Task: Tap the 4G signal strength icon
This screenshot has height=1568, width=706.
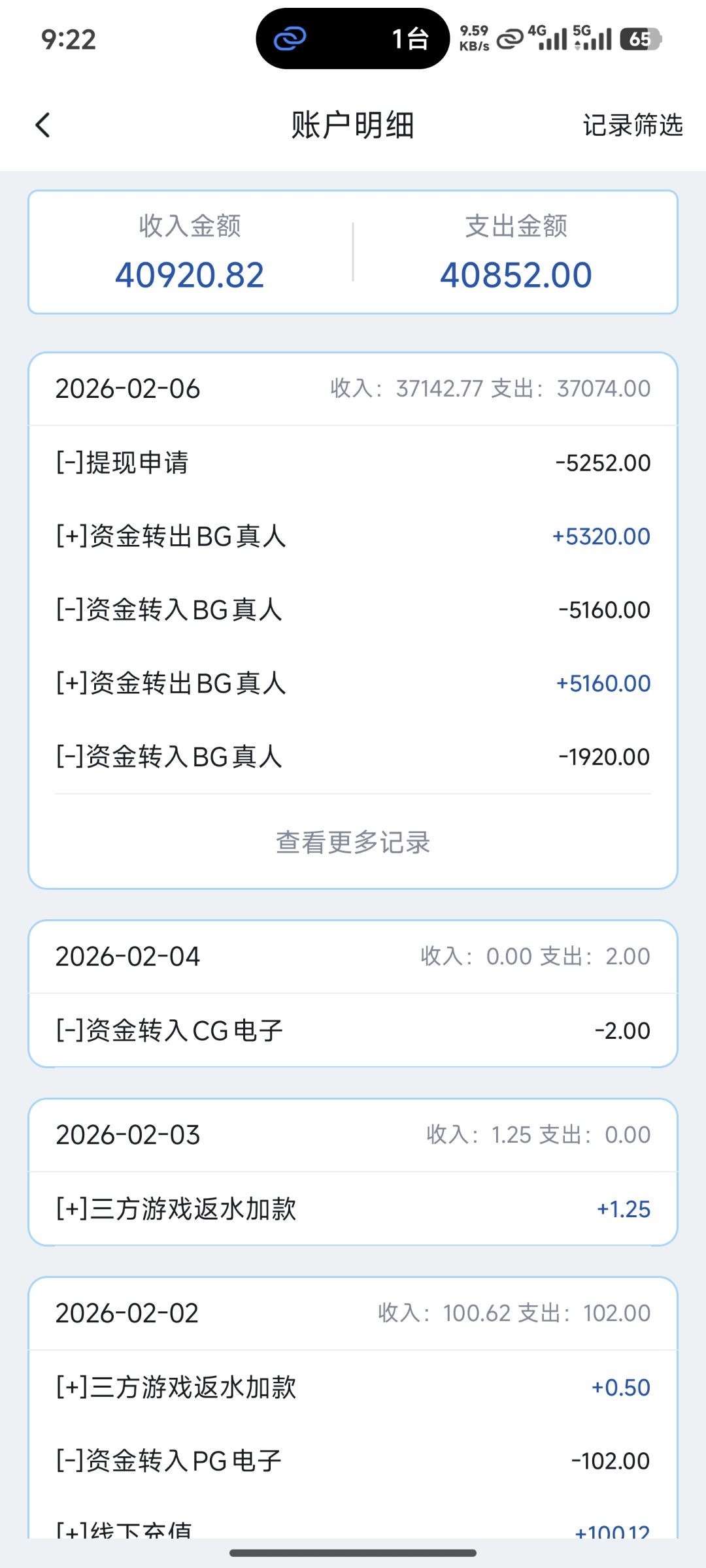Action: 551,39
